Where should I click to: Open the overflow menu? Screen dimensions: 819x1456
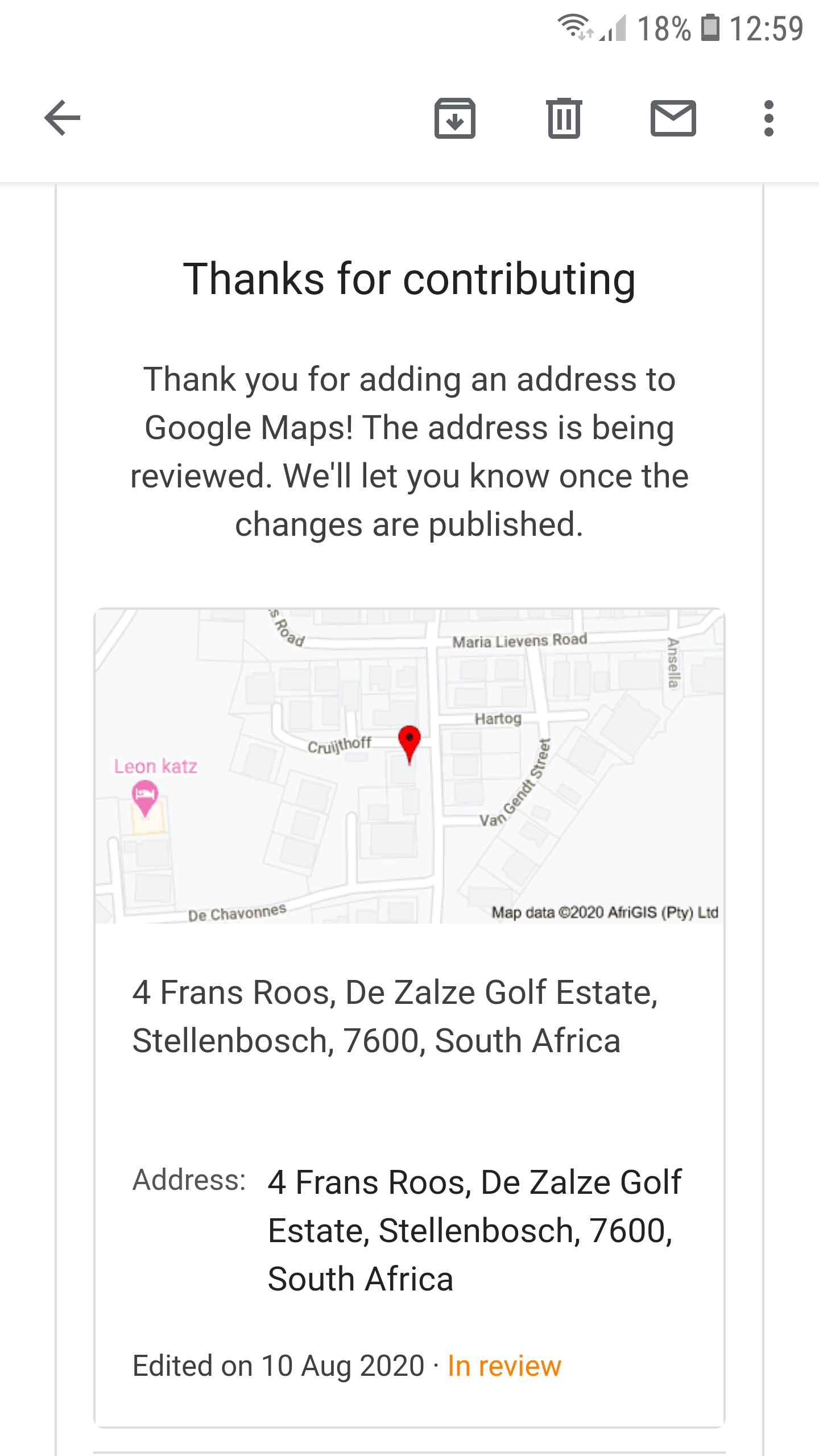point(769,118)
